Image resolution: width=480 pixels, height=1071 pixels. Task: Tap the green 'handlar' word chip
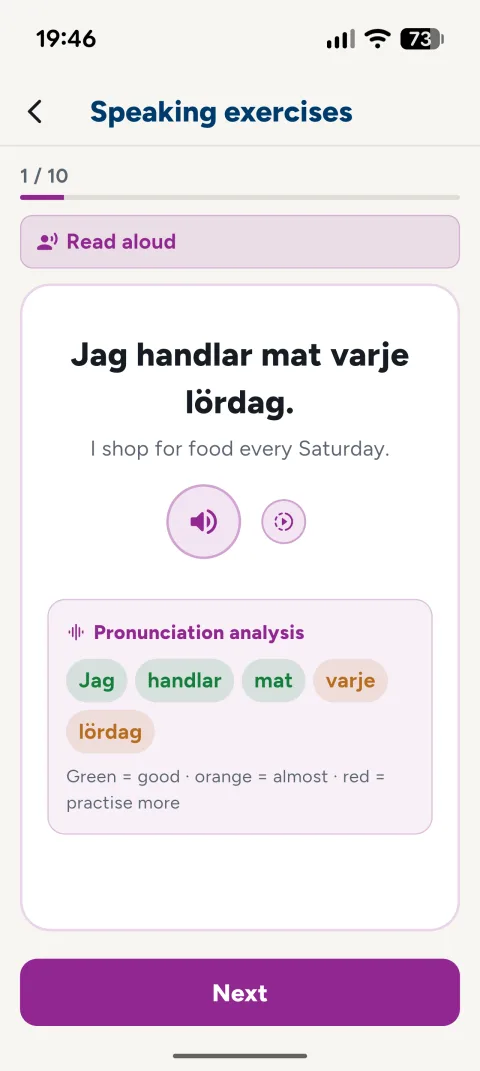click(x=184, y=680)
